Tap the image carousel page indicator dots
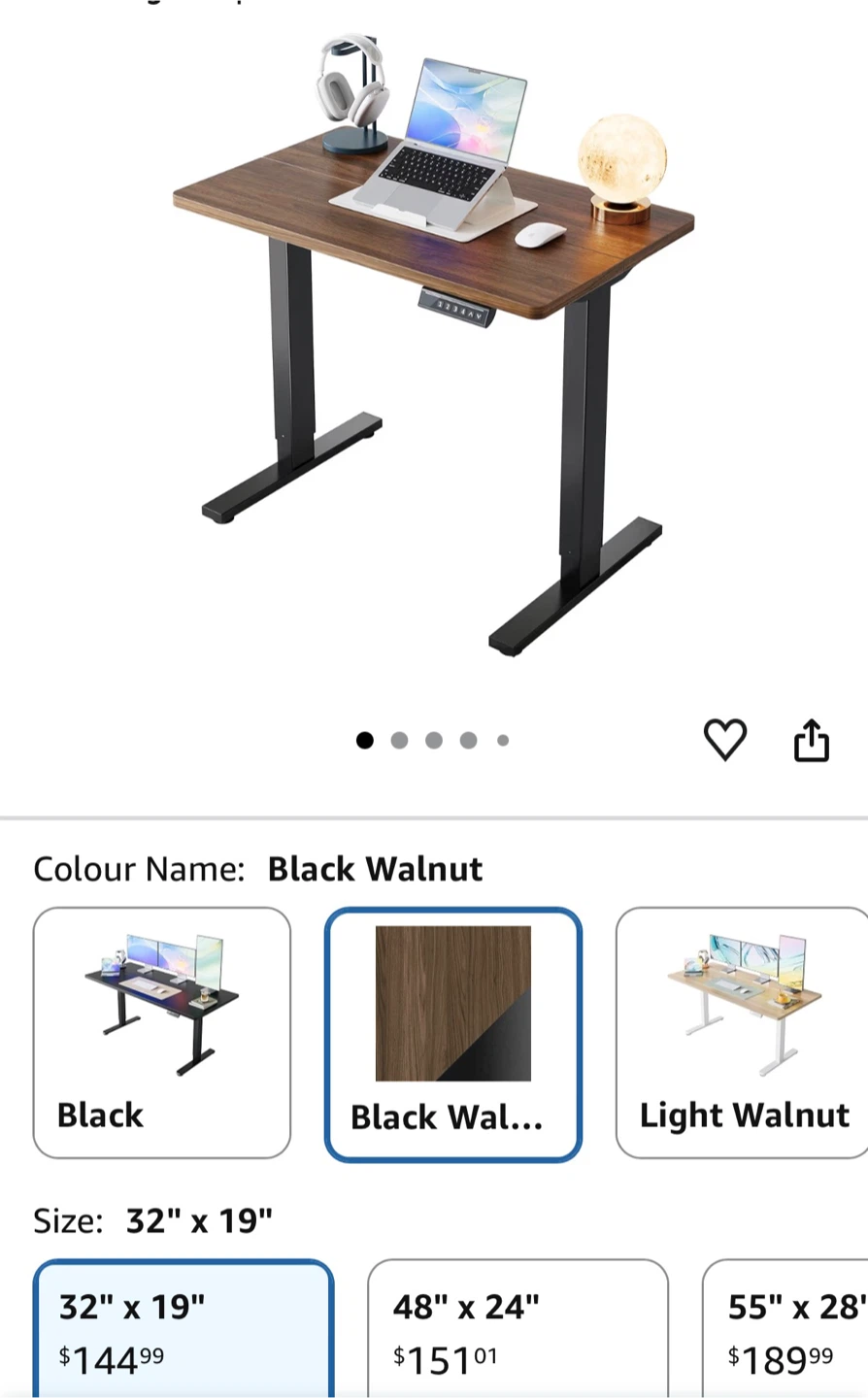Image resolution: width=868 pixels, height=1398 pixels. (433, 741)
